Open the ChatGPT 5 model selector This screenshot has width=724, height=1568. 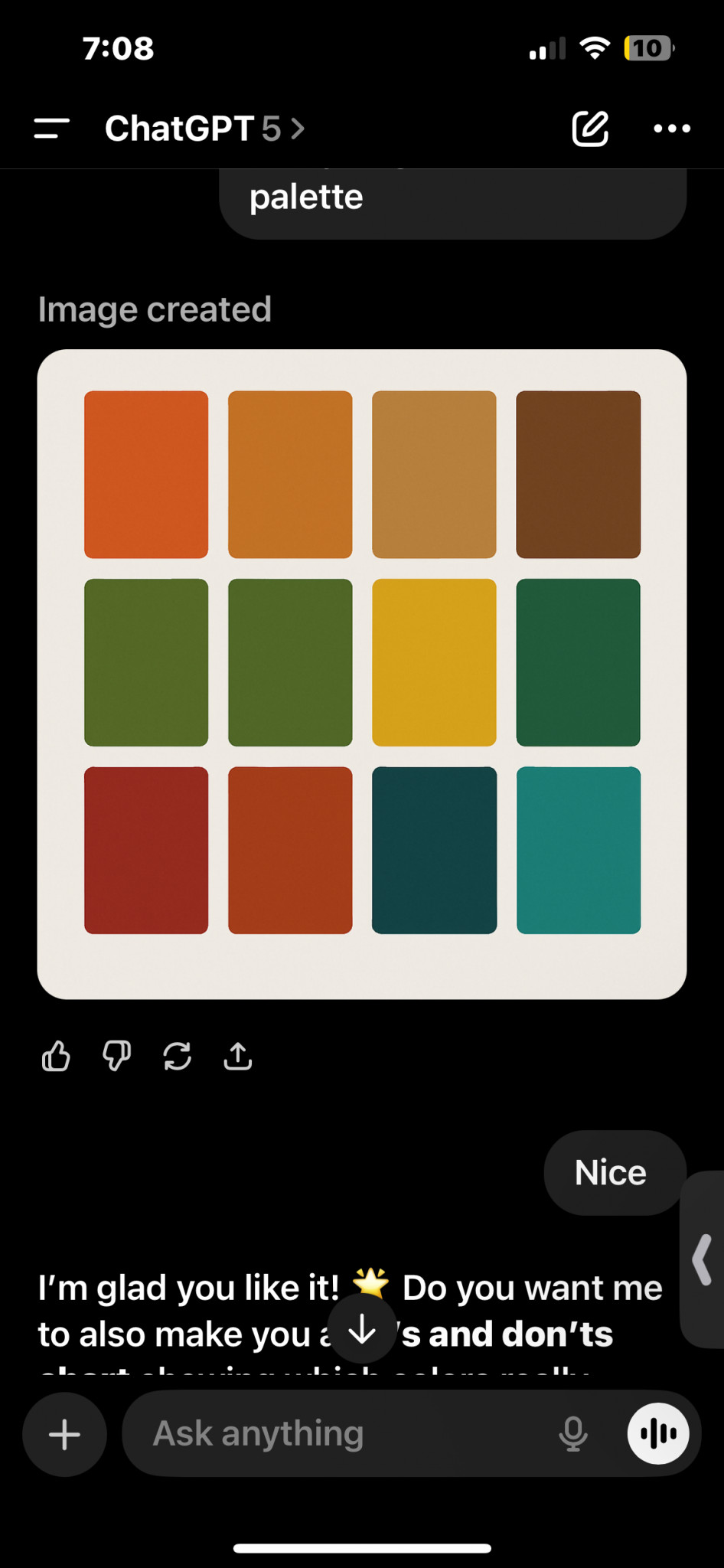pyautogui.click(x=204, y=129)
